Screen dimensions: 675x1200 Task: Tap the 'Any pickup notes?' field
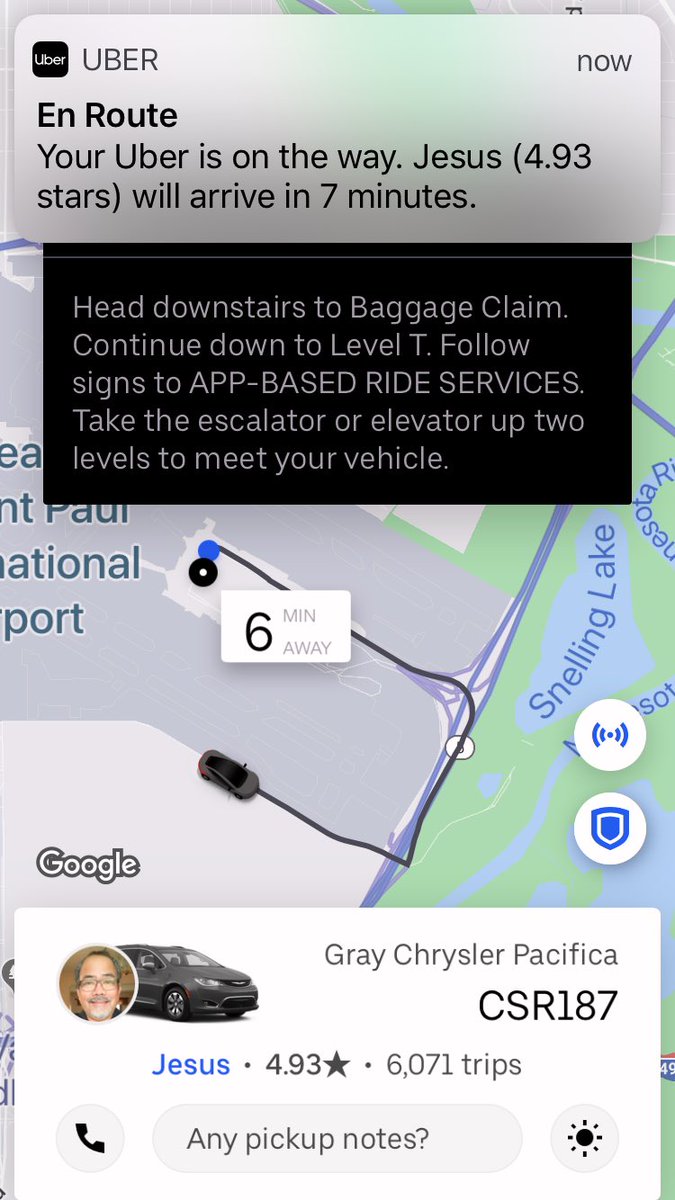pos(337,1138)
